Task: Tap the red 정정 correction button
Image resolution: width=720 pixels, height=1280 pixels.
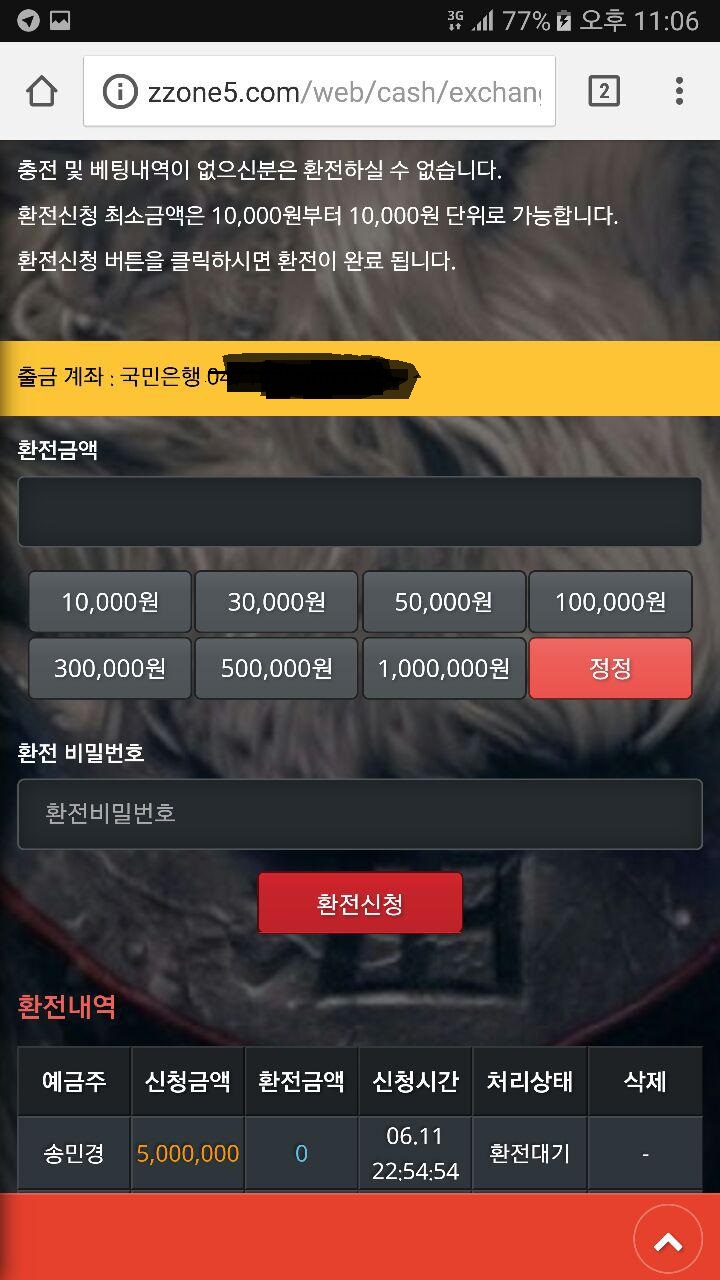Action: pos(610,668)
